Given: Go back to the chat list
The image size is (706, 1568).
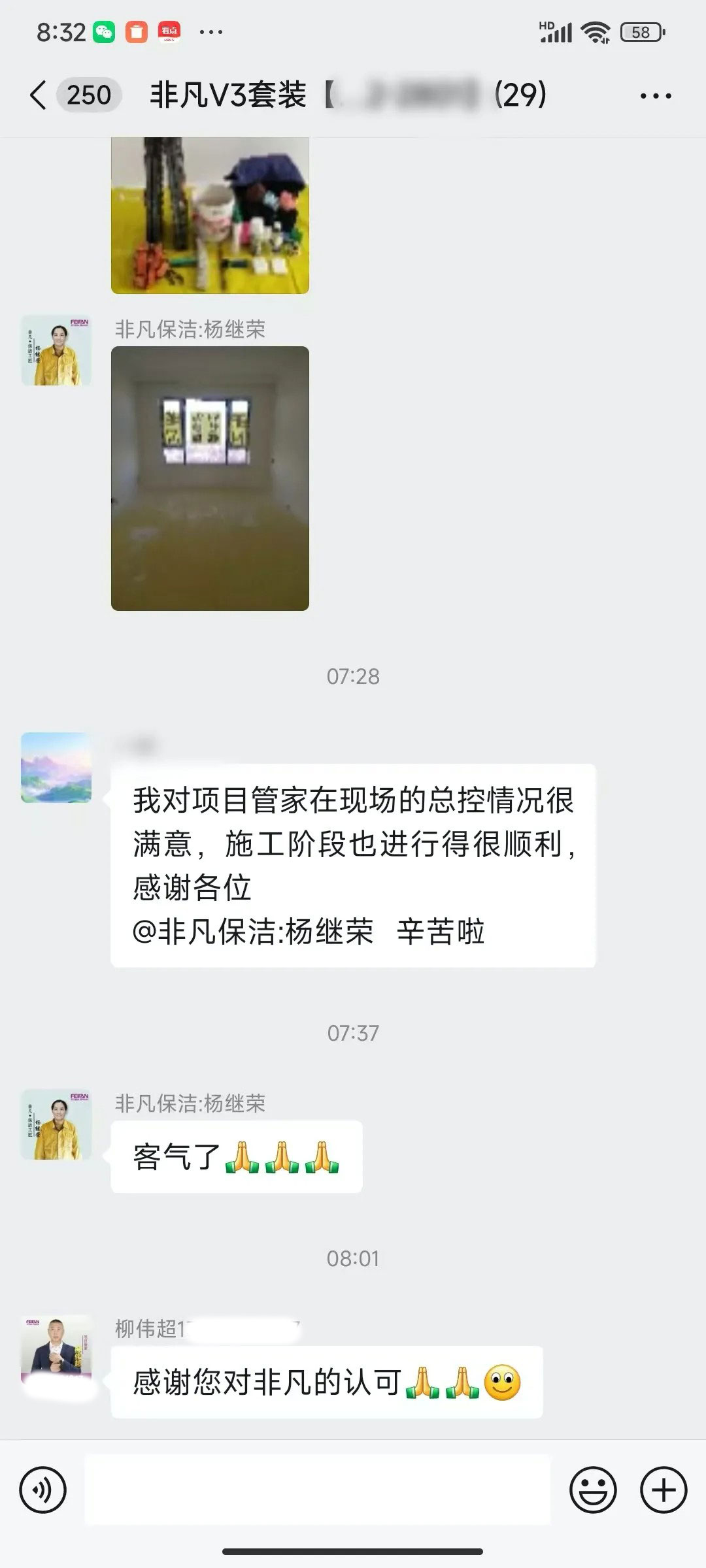Looking at the screenshot, I should 39,95.
